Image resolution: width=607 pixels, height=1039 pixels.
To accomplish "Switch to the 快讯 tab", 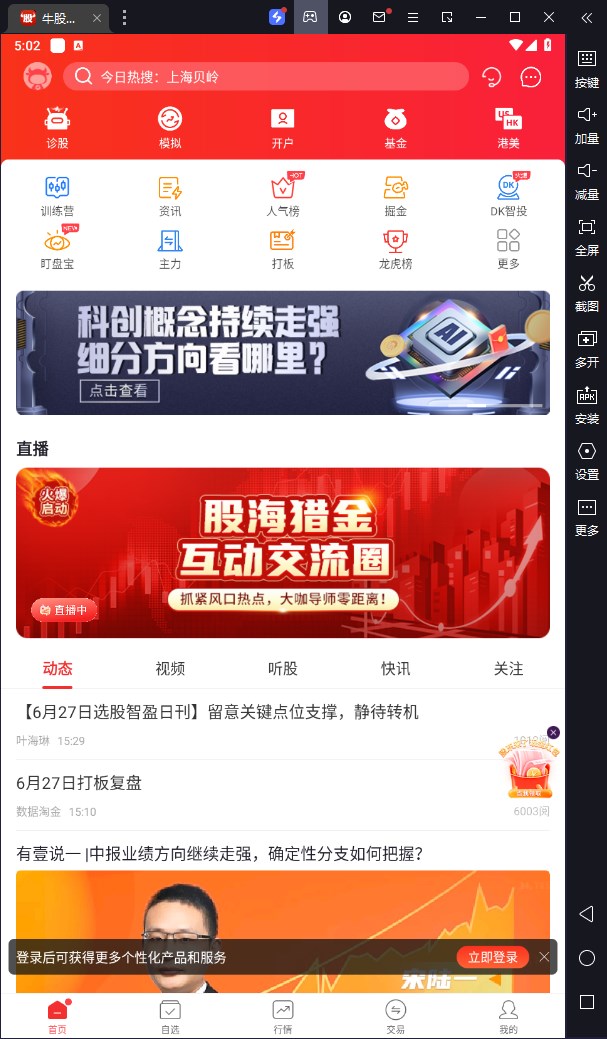I will click(x=395, y=669).
